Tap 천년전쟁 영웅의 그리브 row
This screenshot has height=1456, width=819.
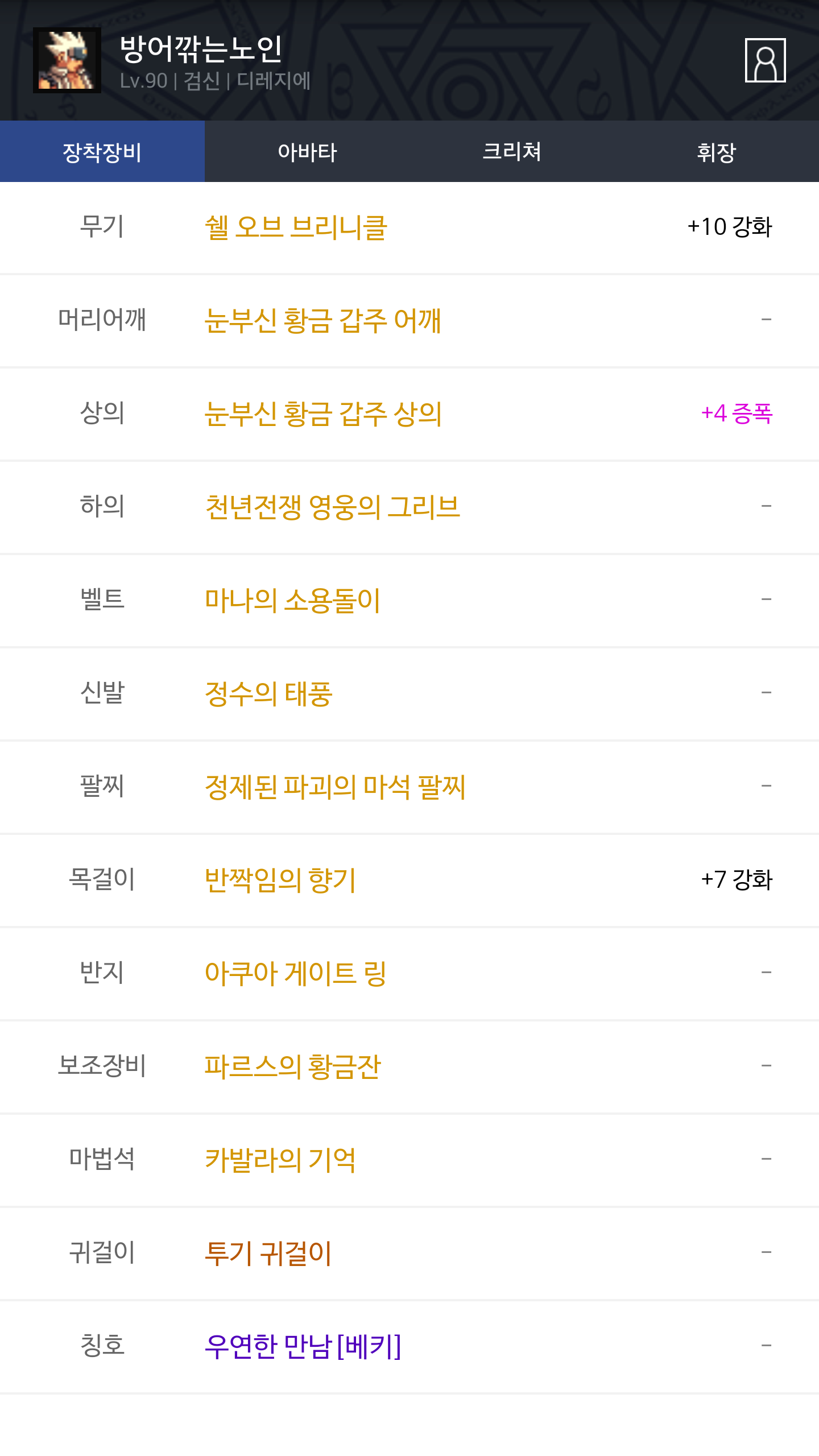(332, 507)
